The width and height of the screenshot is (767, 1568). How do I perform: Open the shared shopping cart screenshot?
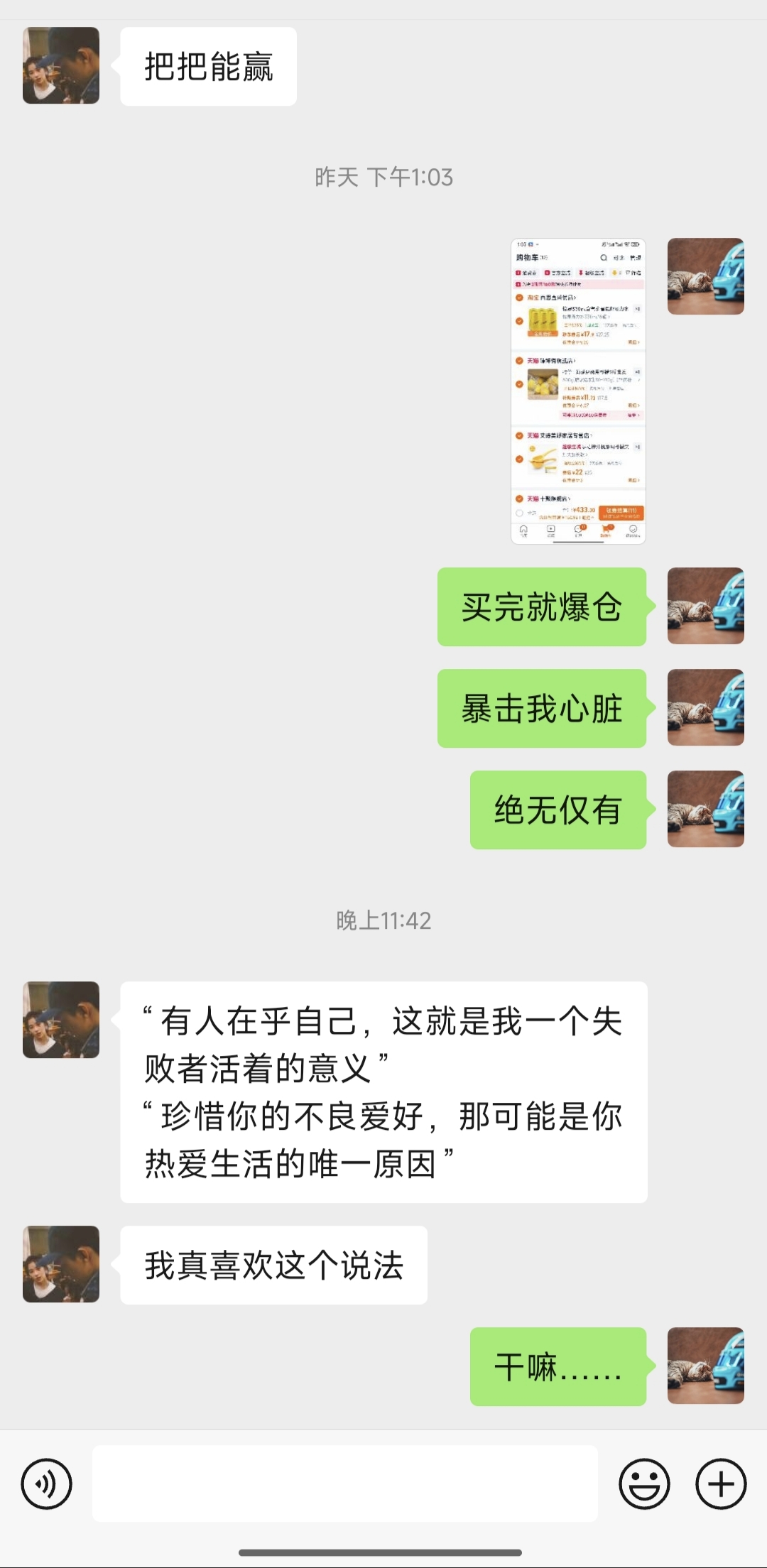(578, 391)
